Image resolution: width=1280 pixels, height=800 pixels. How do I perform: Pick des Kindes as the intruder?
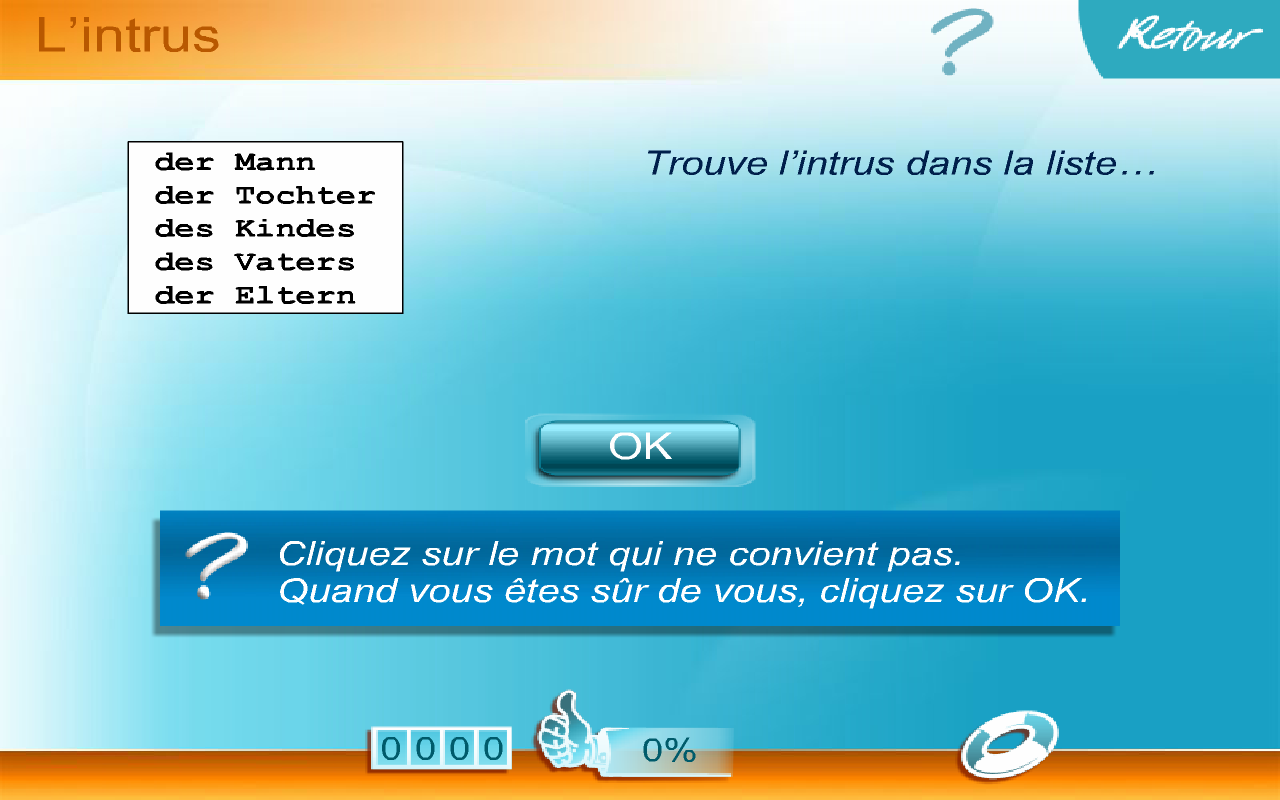[255, 229]
